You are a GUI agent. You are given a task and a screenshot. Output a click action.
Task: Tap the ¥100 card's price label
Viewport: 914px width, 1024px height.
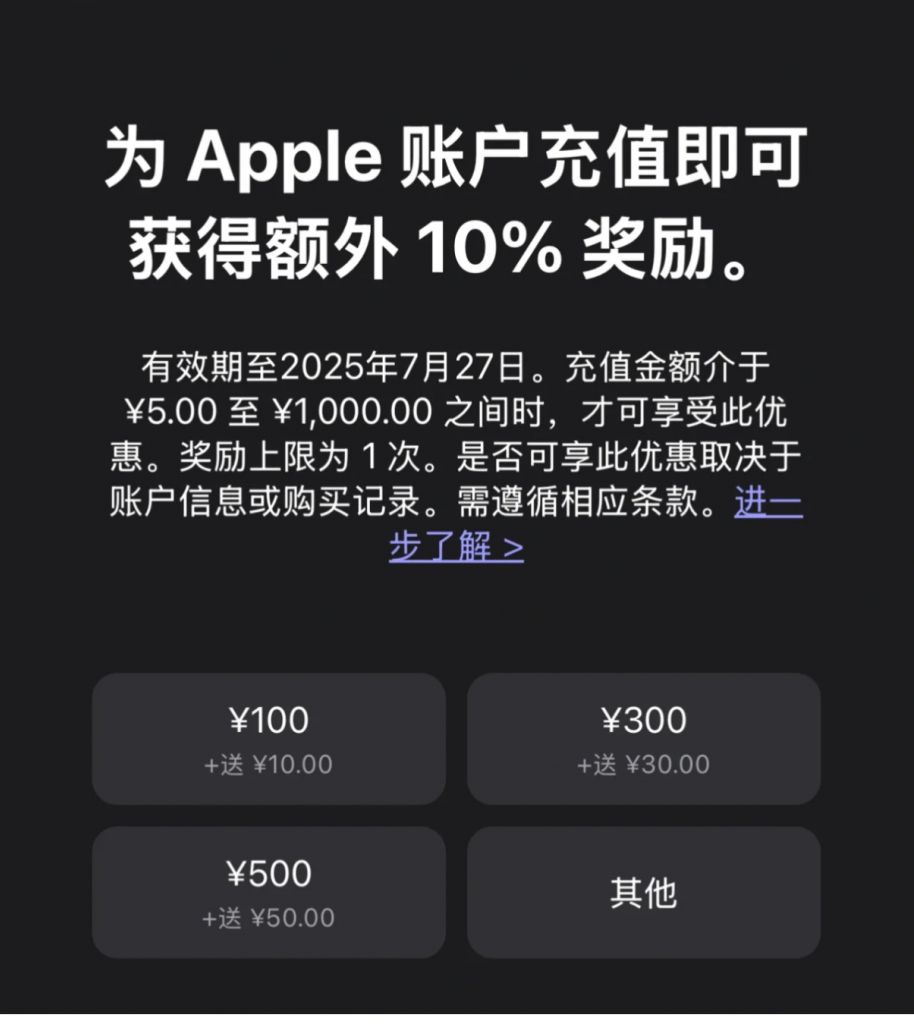270,718
